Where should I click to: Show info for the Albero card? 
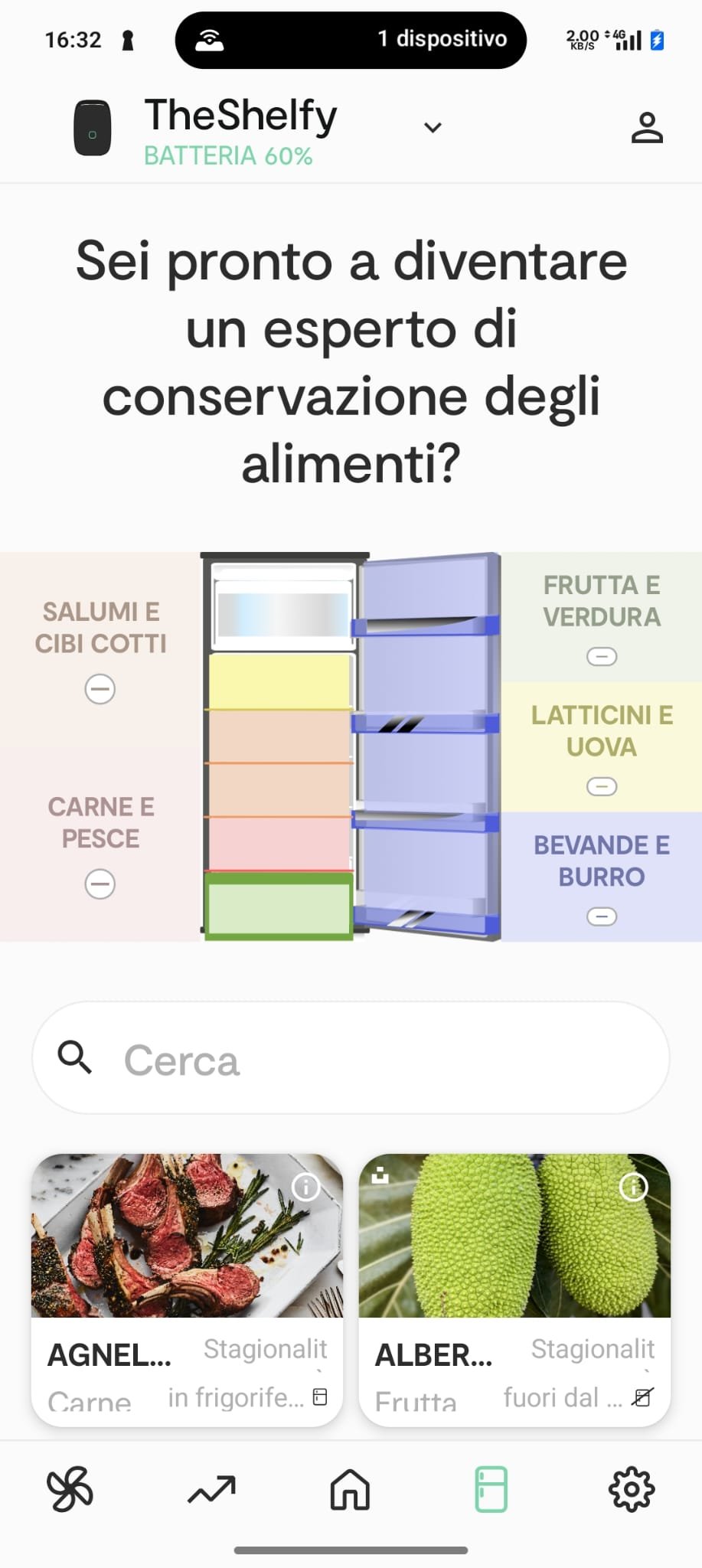click(633, 1187)
